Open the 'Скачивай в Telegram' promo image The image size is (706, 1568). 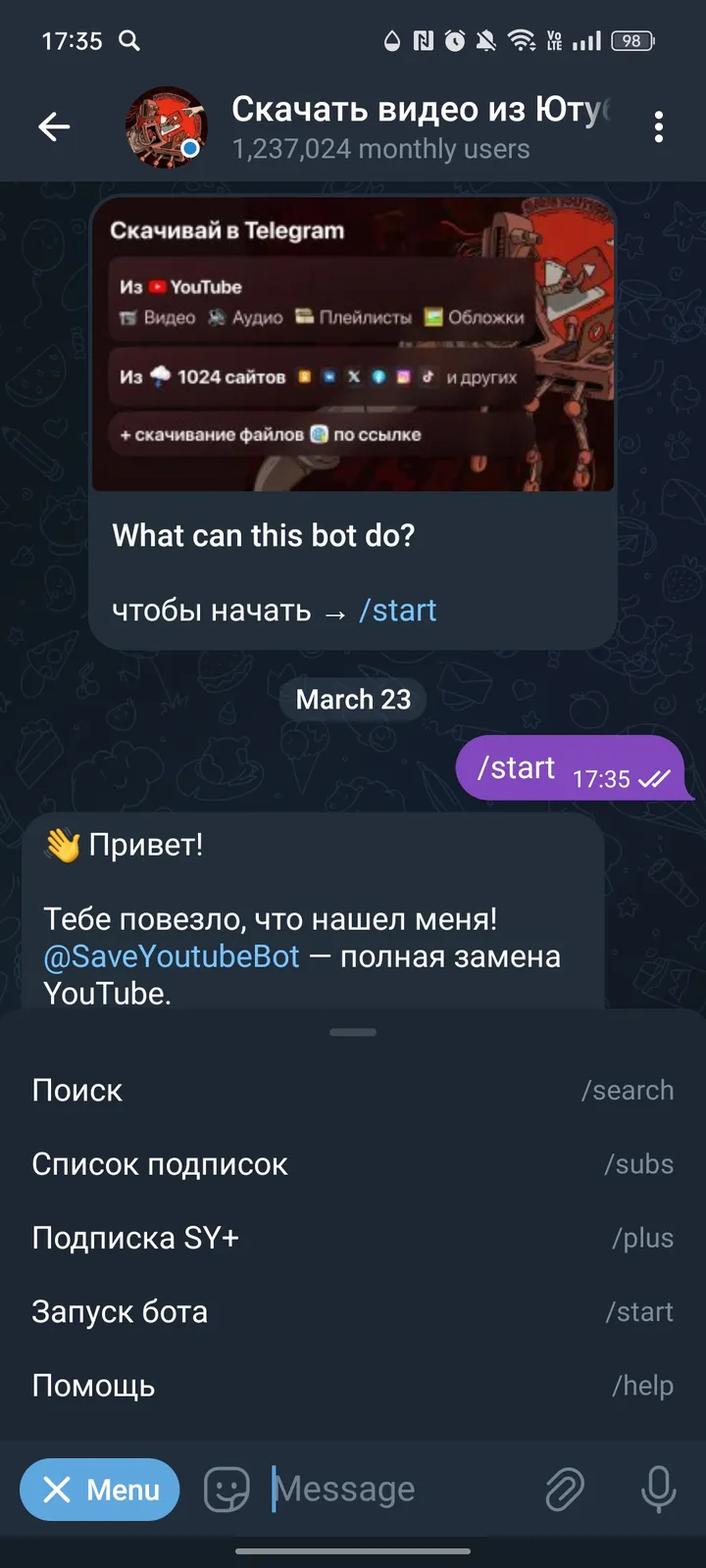(353, 343)
